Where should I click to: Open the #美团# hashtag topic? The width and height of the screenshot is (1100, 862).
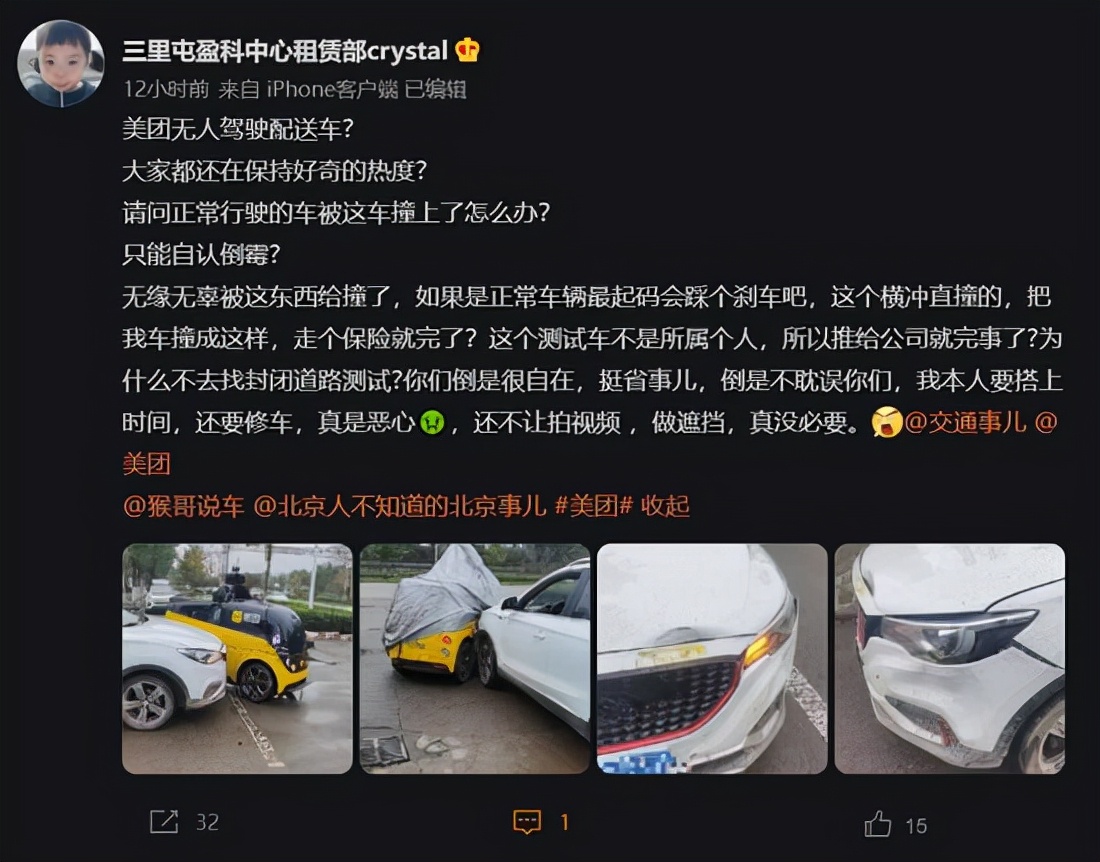coord(594,506)
